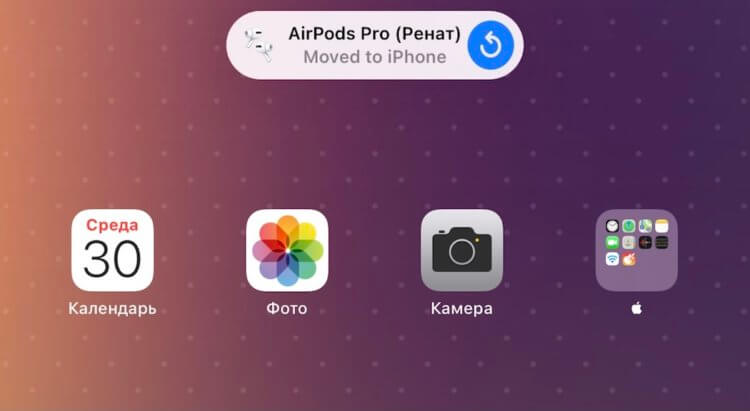The image size is (750, 411).
Task: Launch the Фото app
Action: tap(287, 250)
